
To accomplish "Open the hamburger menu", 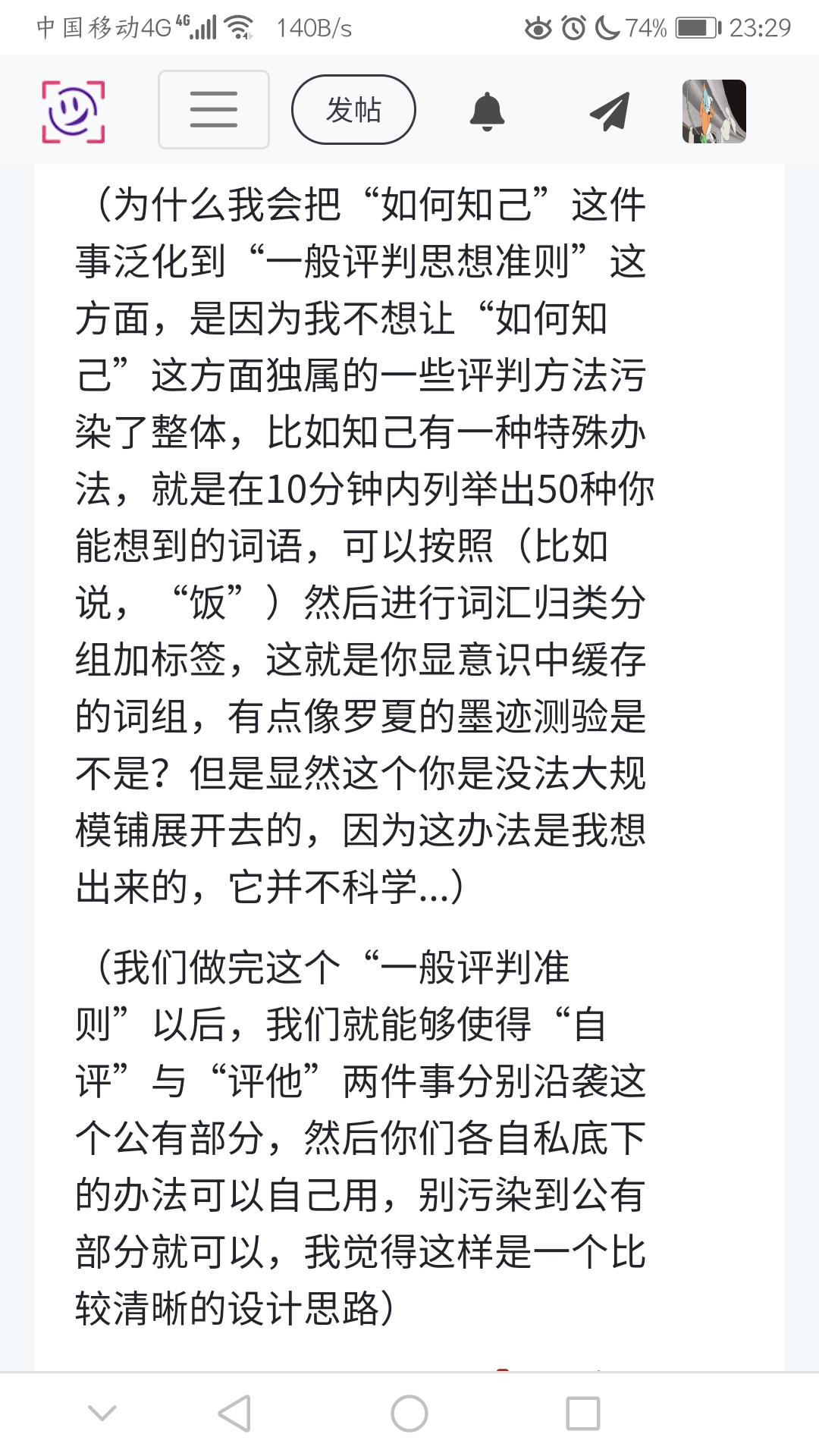I will [x=213, y=110].
